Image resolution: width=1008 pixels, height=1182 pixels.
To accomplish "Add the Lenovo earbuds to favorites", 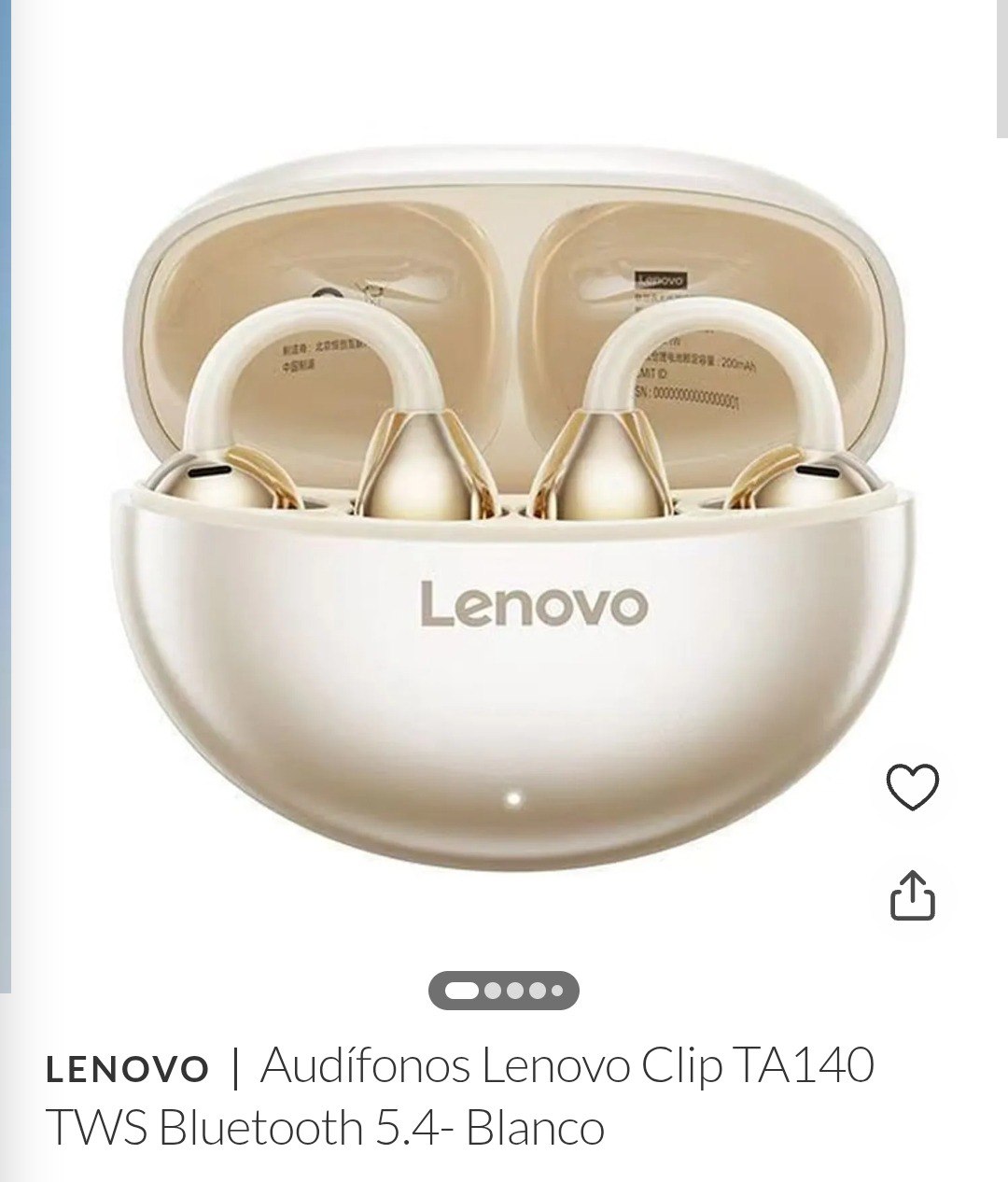I will click(912, 787).
